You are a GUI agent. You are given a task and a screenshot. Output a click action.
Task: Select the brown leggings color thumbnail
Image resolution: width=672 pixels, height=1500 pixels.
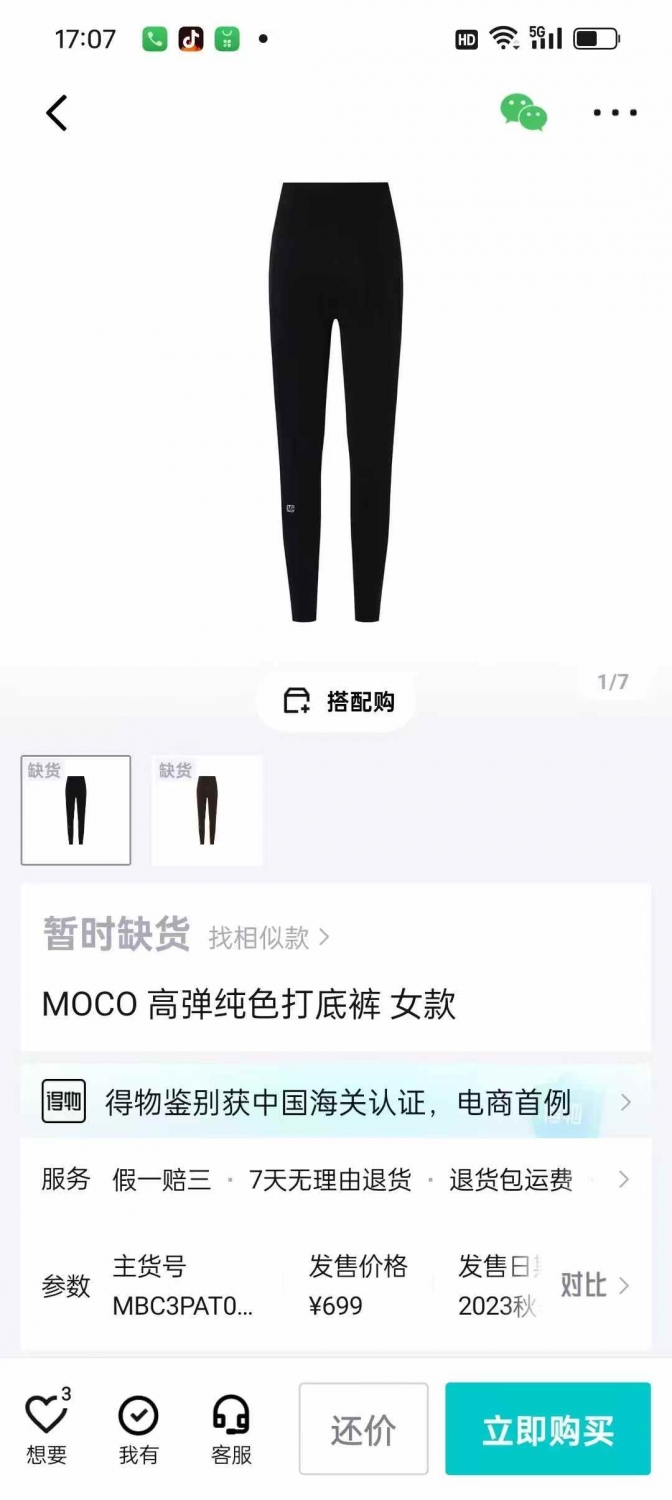(207, 810)
